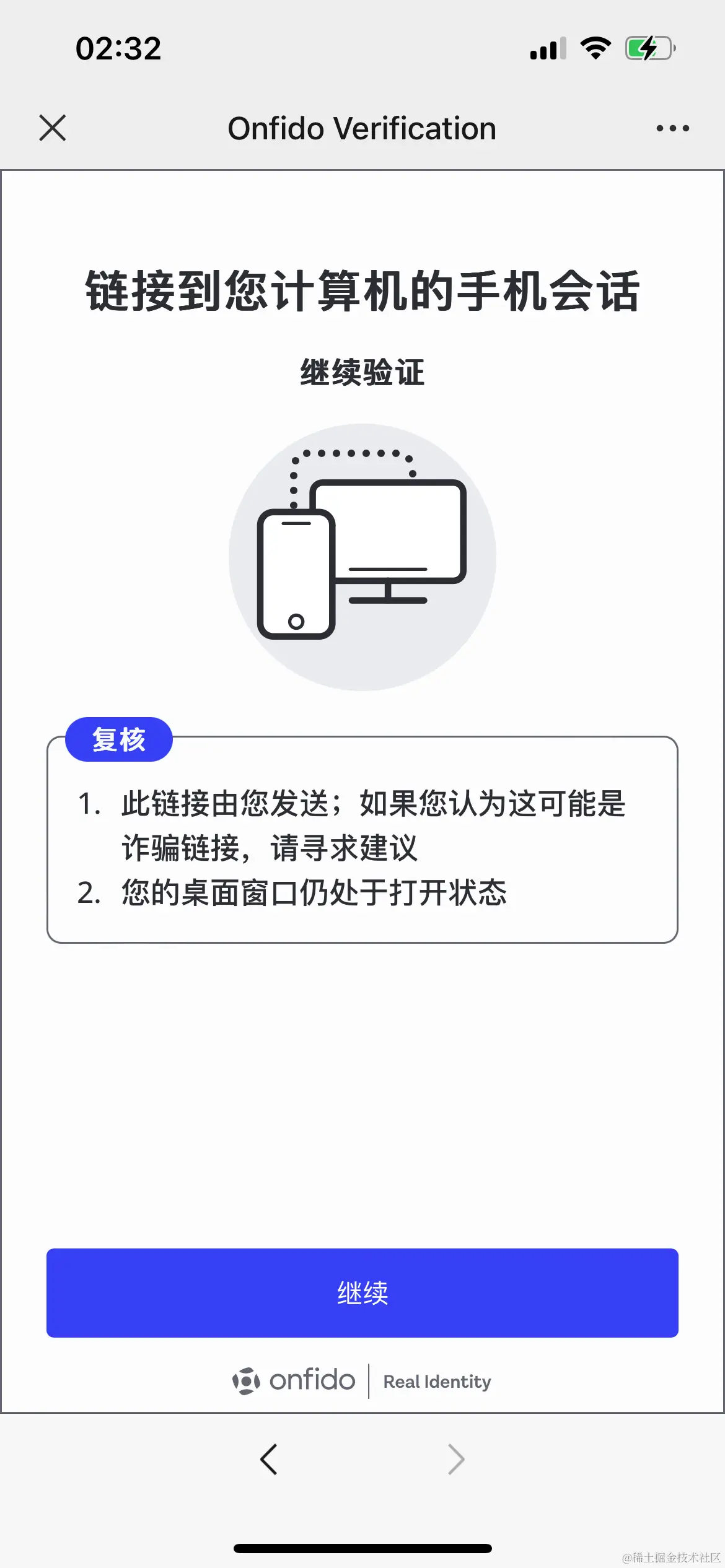Close the Onfido Verification view

52,128
